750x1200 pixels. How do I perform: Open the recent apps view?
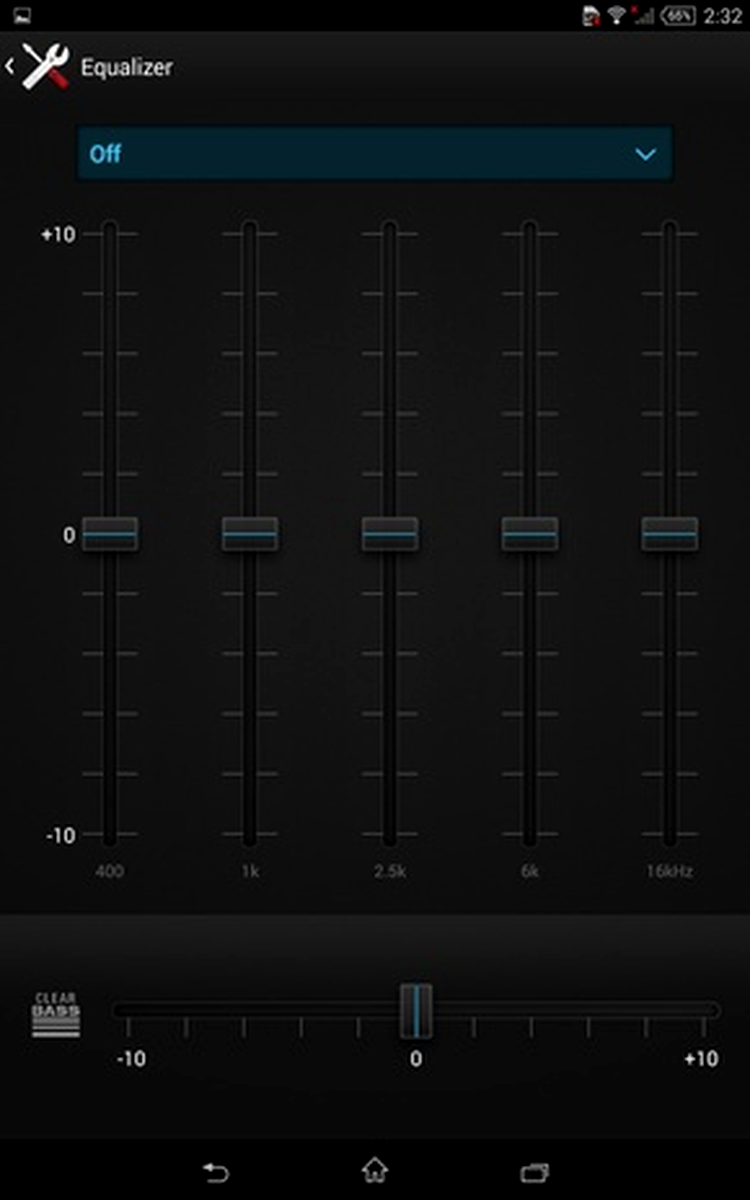535,1171
